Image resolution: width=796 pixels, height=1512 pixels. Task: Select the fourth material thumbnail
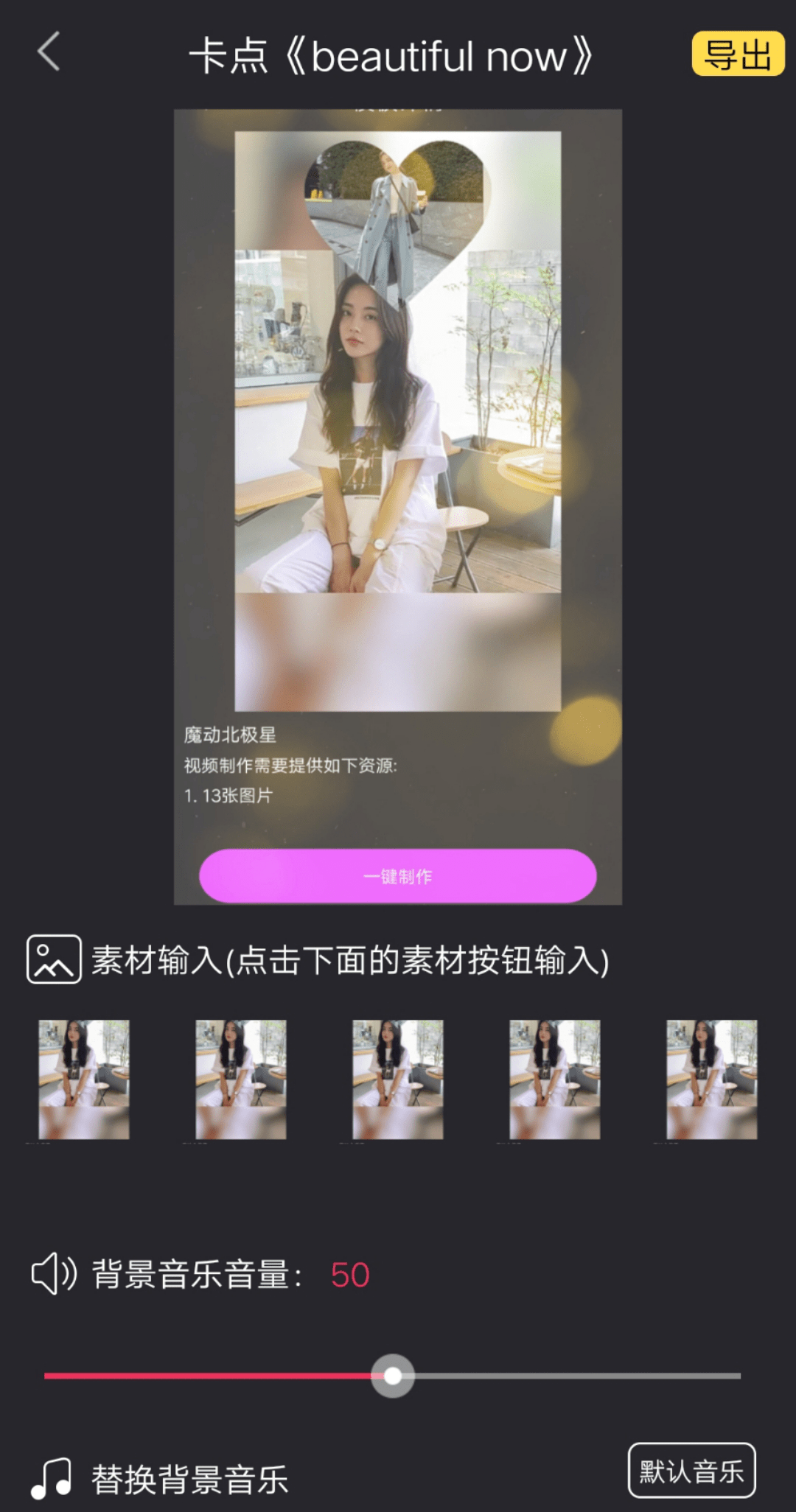tap(555, 1079)
